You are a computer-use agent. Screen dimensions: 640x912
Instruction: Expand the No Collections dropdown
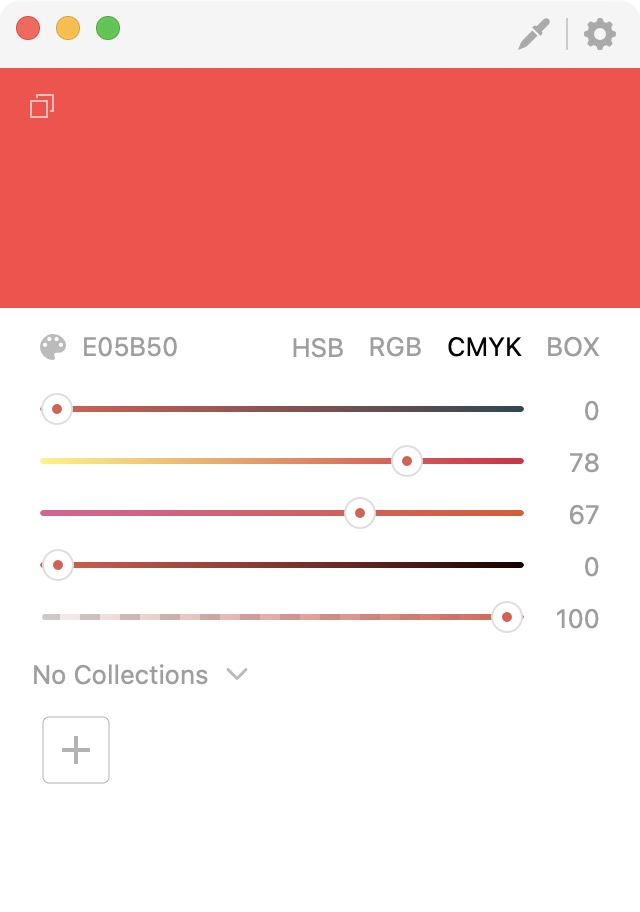pos(140,675)
